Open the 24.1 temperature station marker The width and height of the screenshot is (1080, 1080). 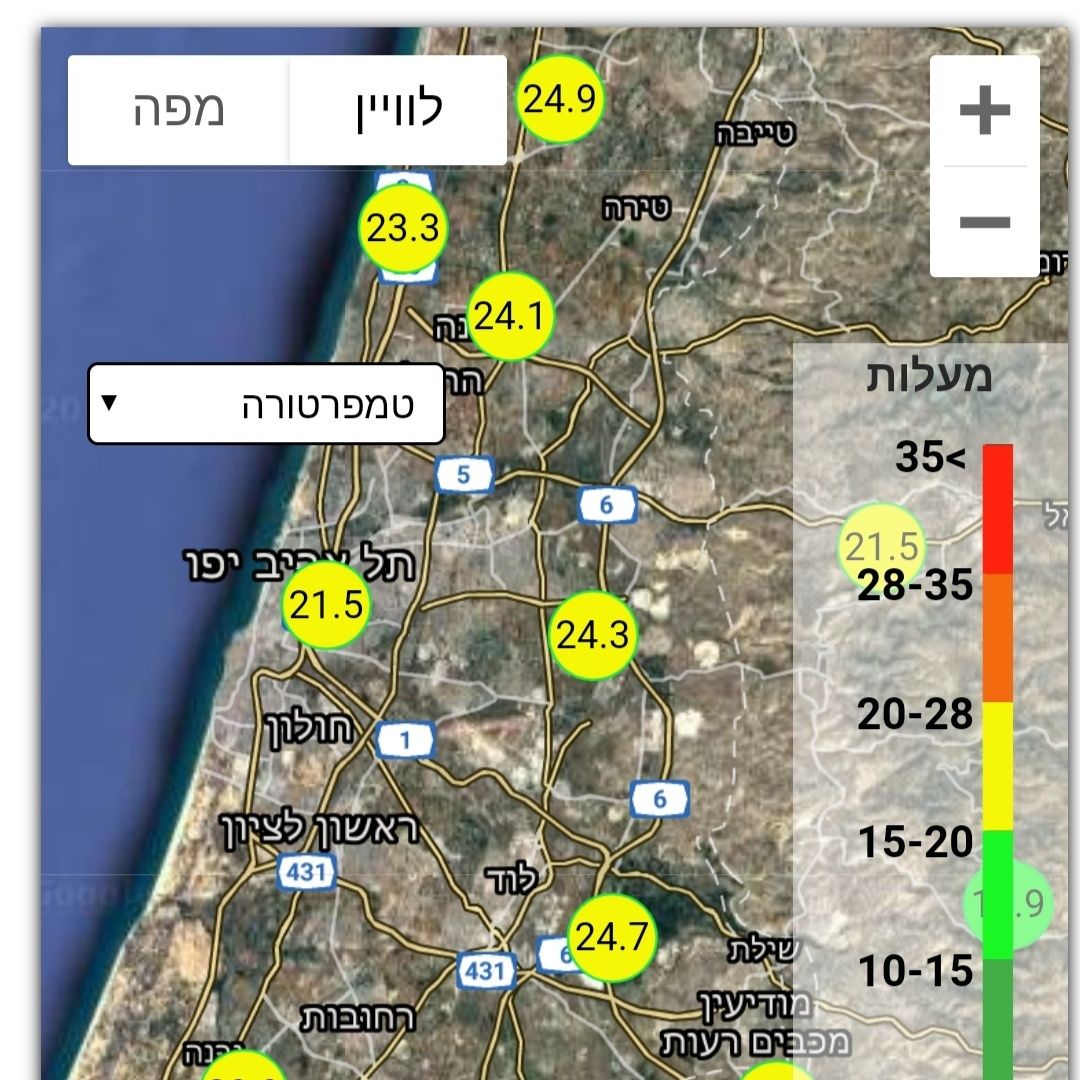tap(510, 317)
